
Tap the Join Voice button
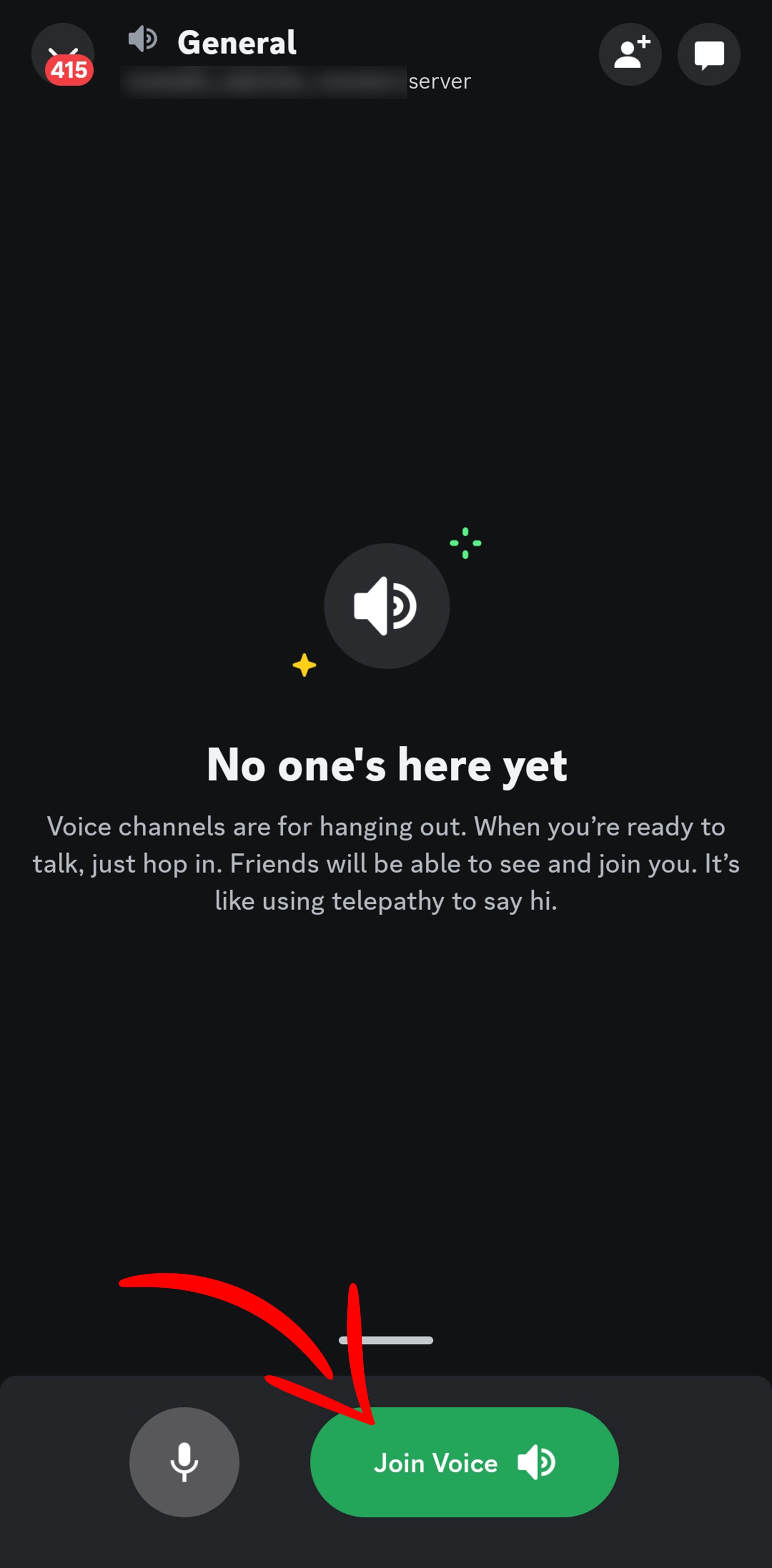tap(464, 1461)
